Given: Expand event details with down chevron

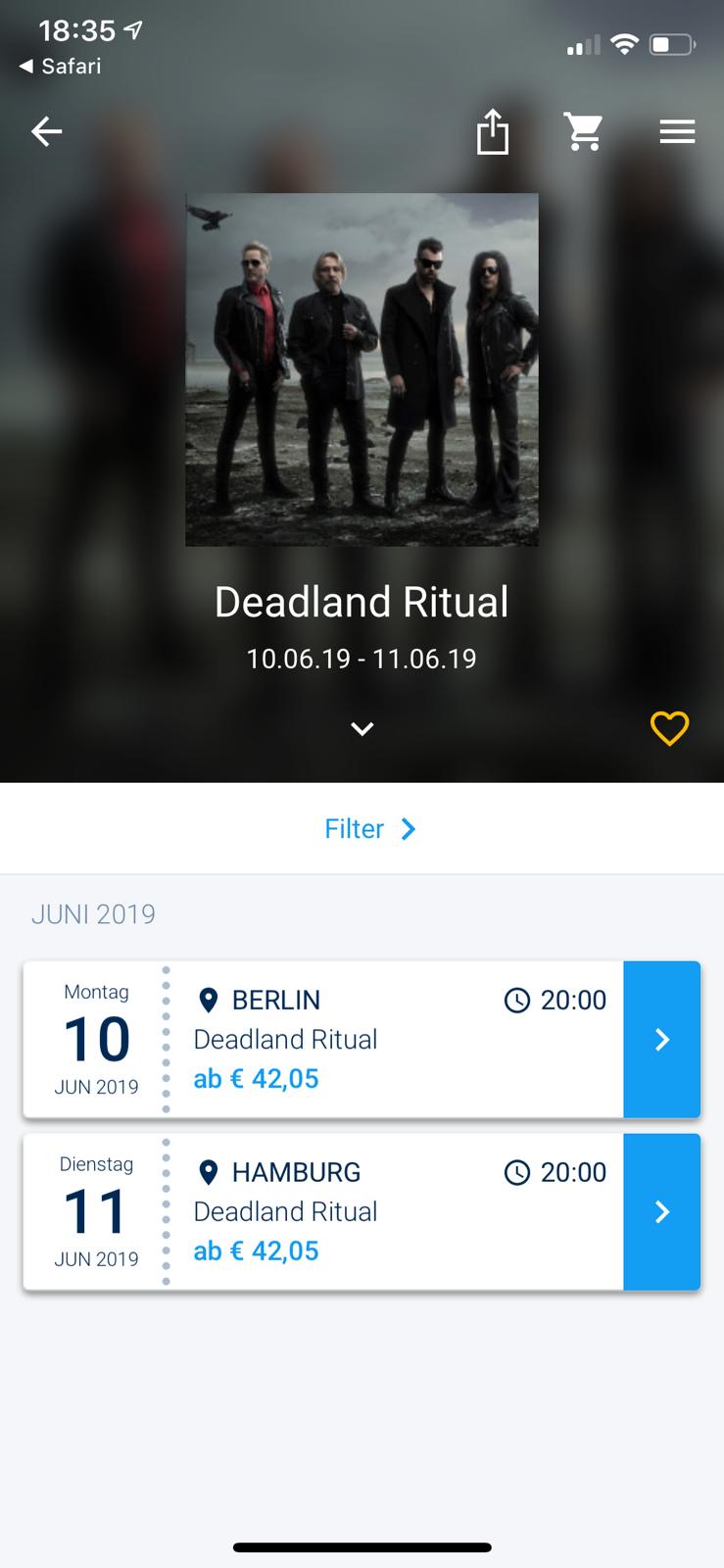Looking at the screenshot, I should pyautogui.click(x=362, y=728).
